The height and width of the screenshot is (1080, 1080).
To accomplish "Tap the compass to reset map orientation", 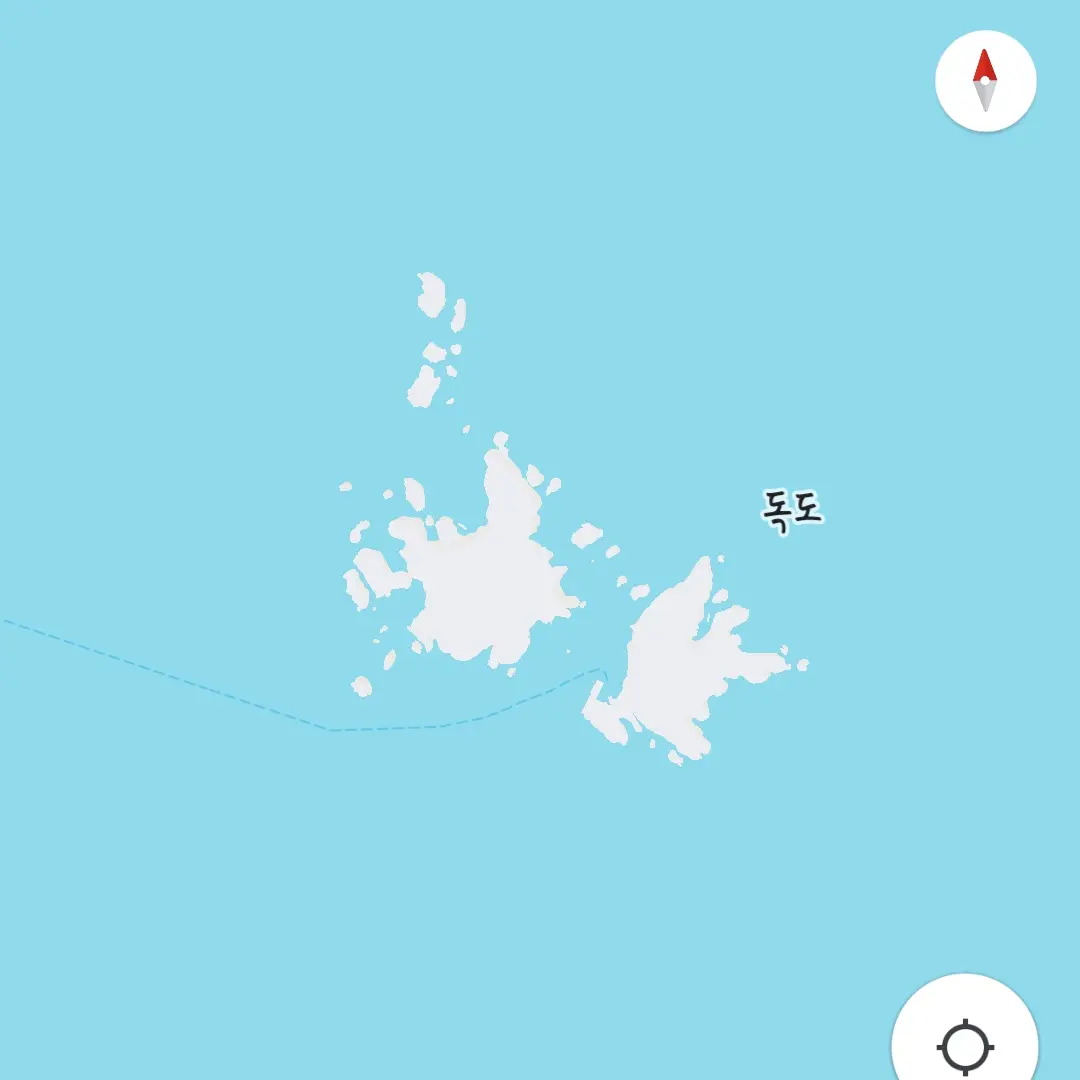I will 985,81.
